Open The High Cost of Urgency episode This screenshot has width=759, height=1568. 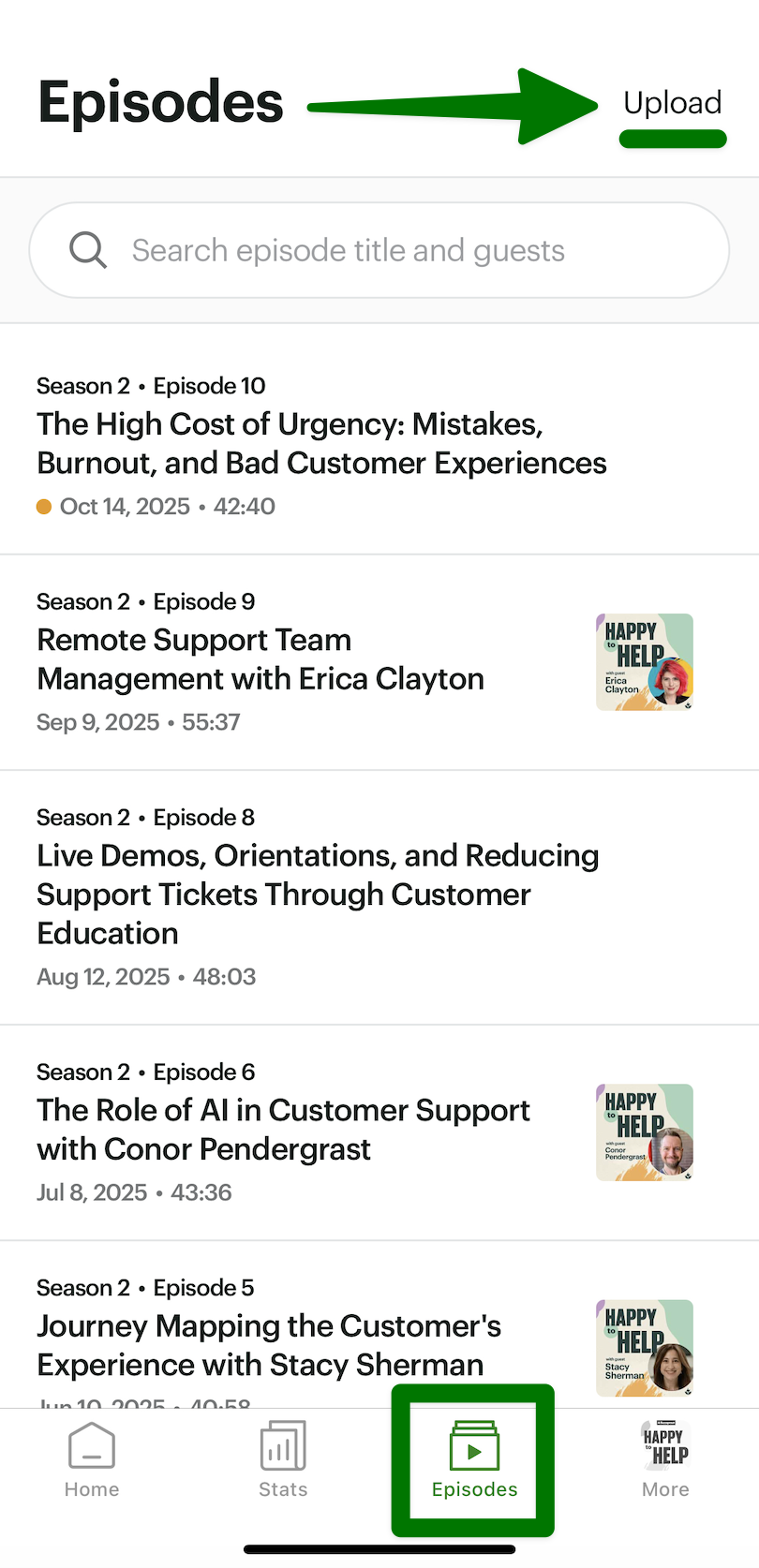point(321,444)
